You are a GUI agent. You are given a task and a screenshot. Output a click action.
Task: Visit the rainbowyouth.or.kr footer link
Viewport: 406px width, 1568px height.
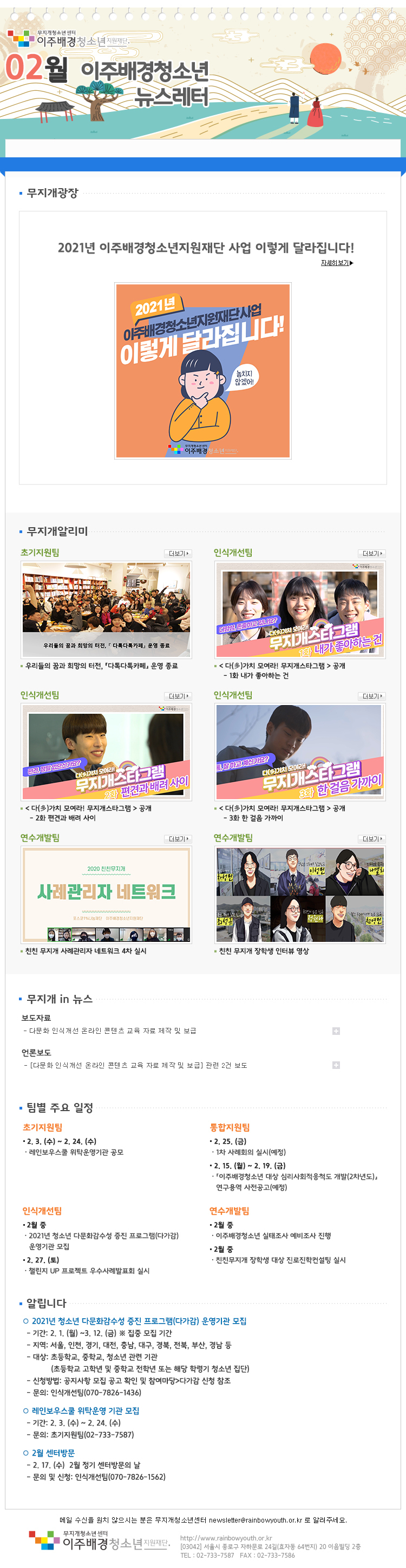click(x=226, y=1538)
